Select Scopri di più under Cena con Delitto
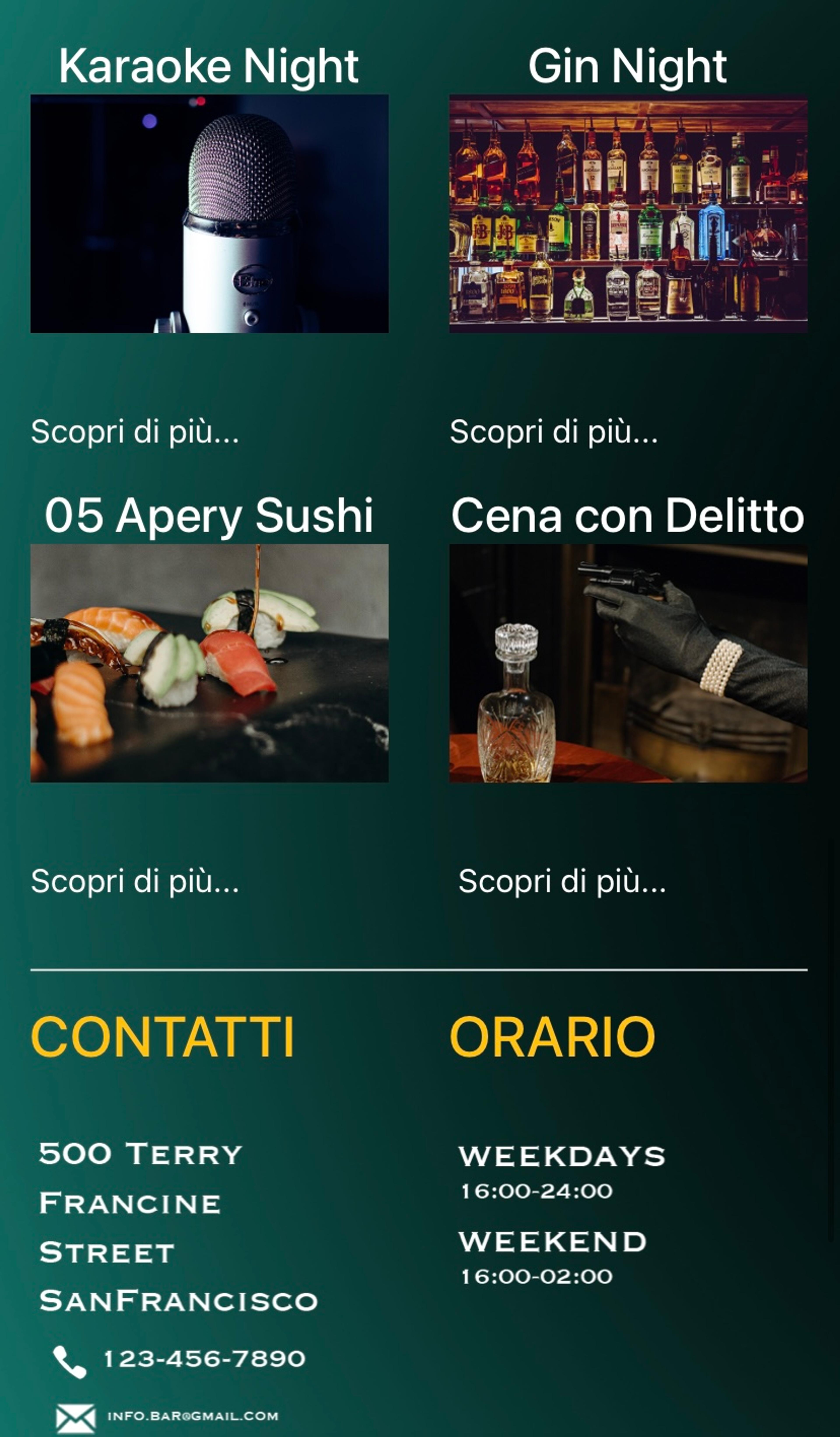Viewport: 840px width, 1437px height. pyautogui.click(x=562, y=882)
